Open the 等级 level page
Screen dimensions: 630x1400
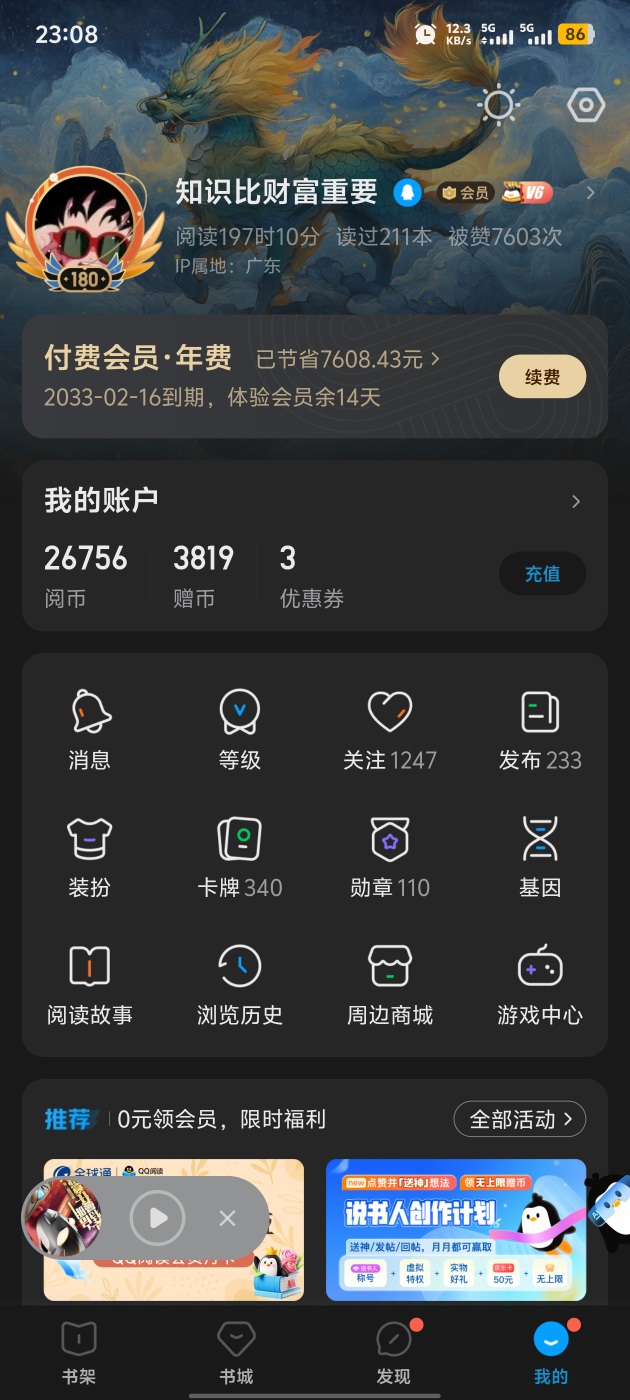click(240, 730)
